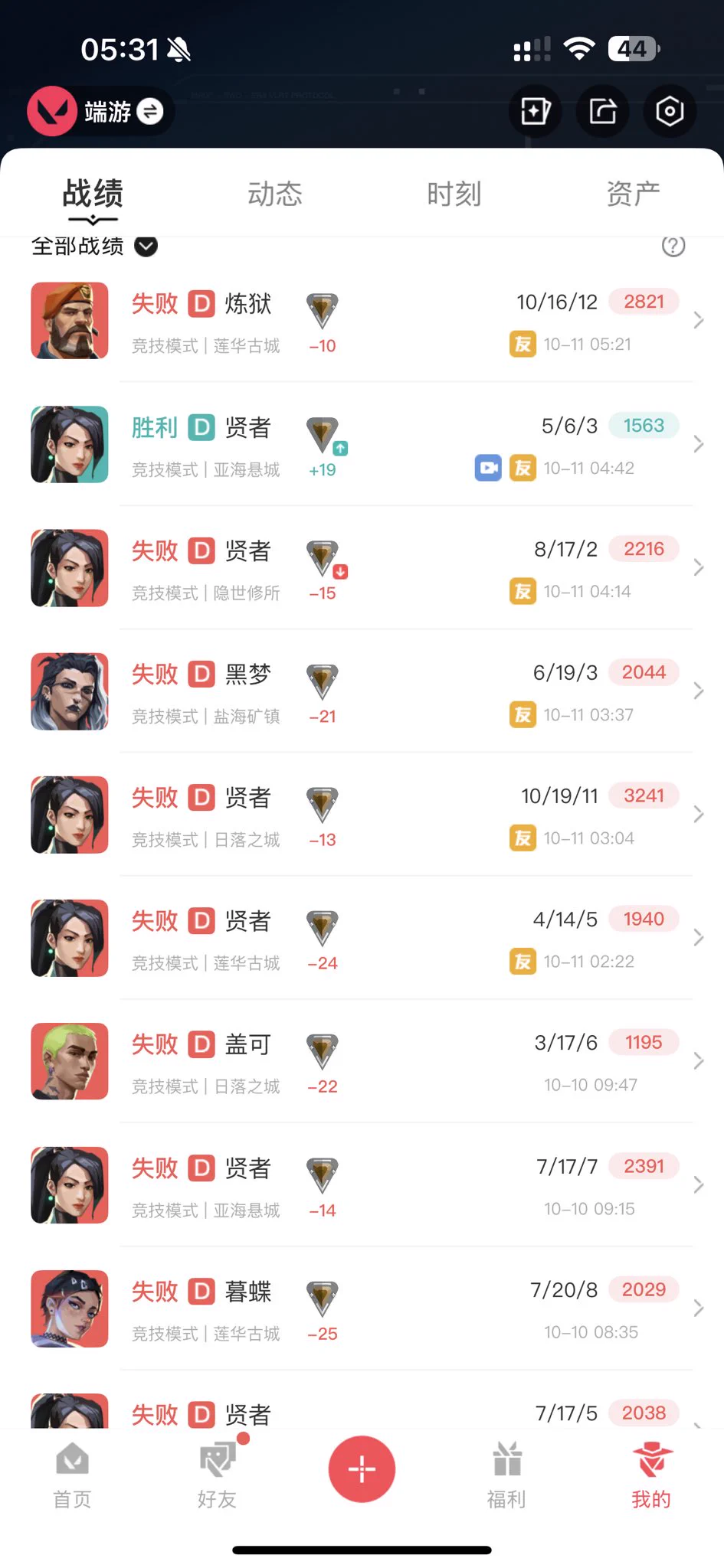Open the 盖可 match on 日落之城
The height and width of the screenshot is (1568, 724).
click(x=398, y=1063)
